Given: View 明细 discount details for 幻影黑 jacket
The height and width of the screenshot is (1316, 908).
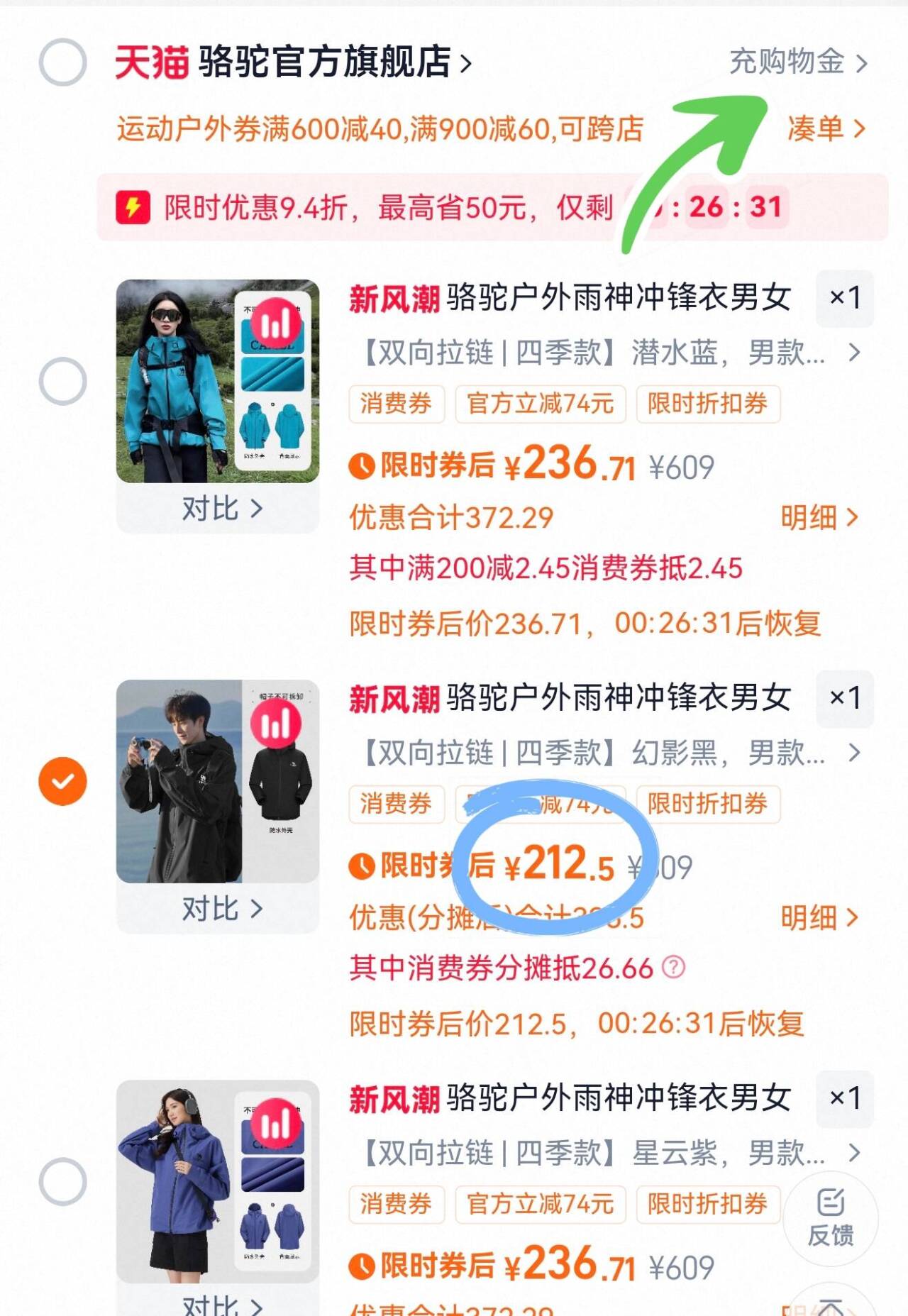Looking at the screenshot, I should tap(819, 918).
